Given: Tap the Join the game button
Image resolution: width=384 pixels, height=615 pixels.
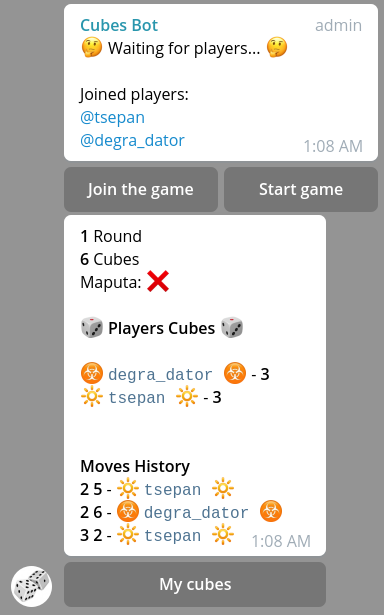Looking at the screenshot, I should (141, 190).
